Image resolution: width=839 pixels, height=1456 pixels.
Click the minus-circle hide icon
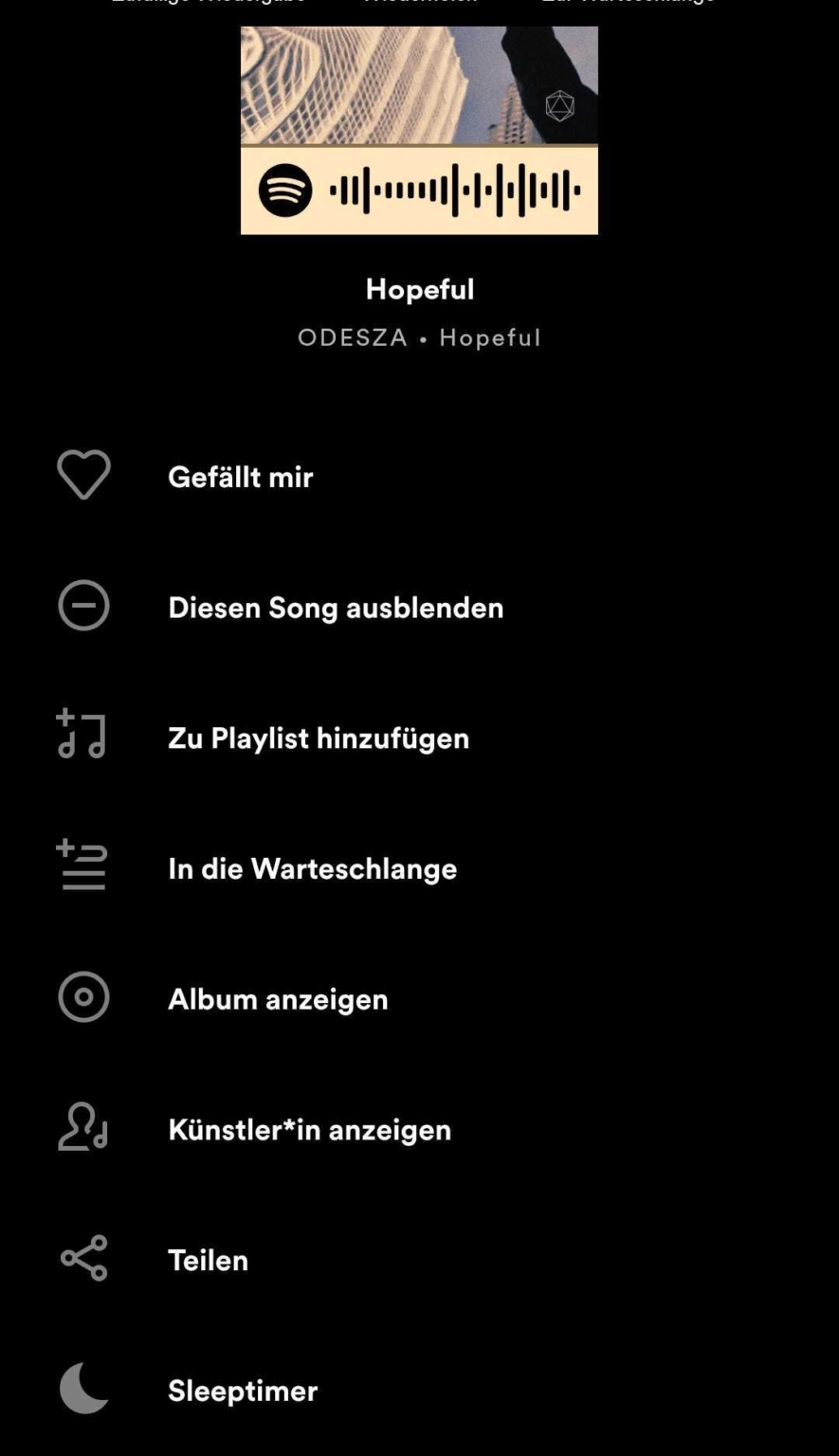83,606
